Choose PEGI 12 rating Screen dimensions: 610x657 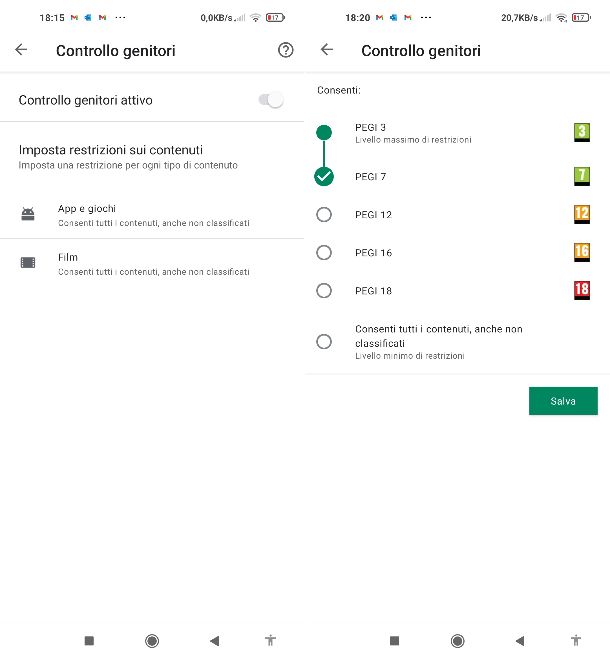coord(324,214)
